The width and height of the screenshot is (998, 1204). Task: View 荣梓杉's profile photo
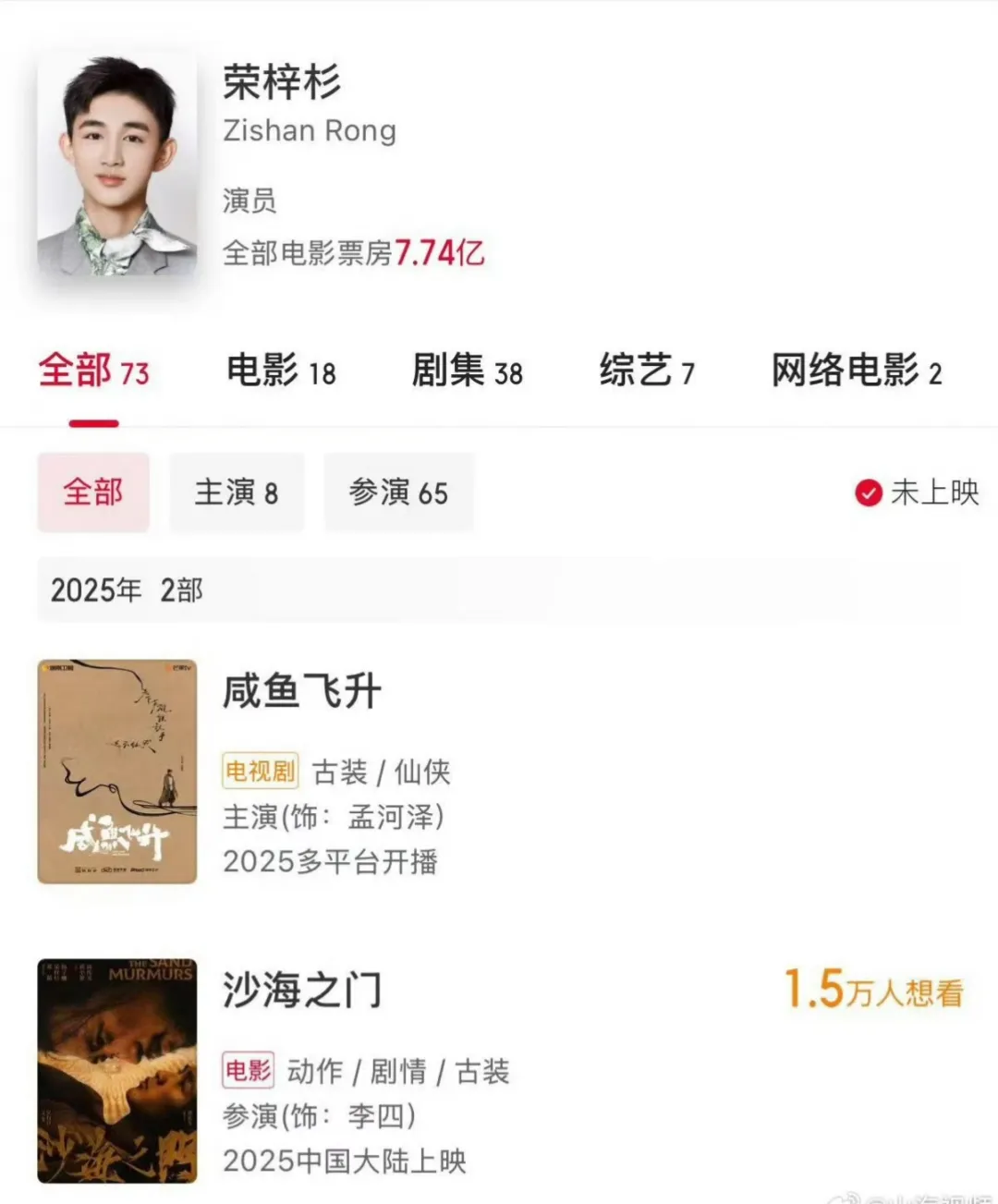[117, 166]
